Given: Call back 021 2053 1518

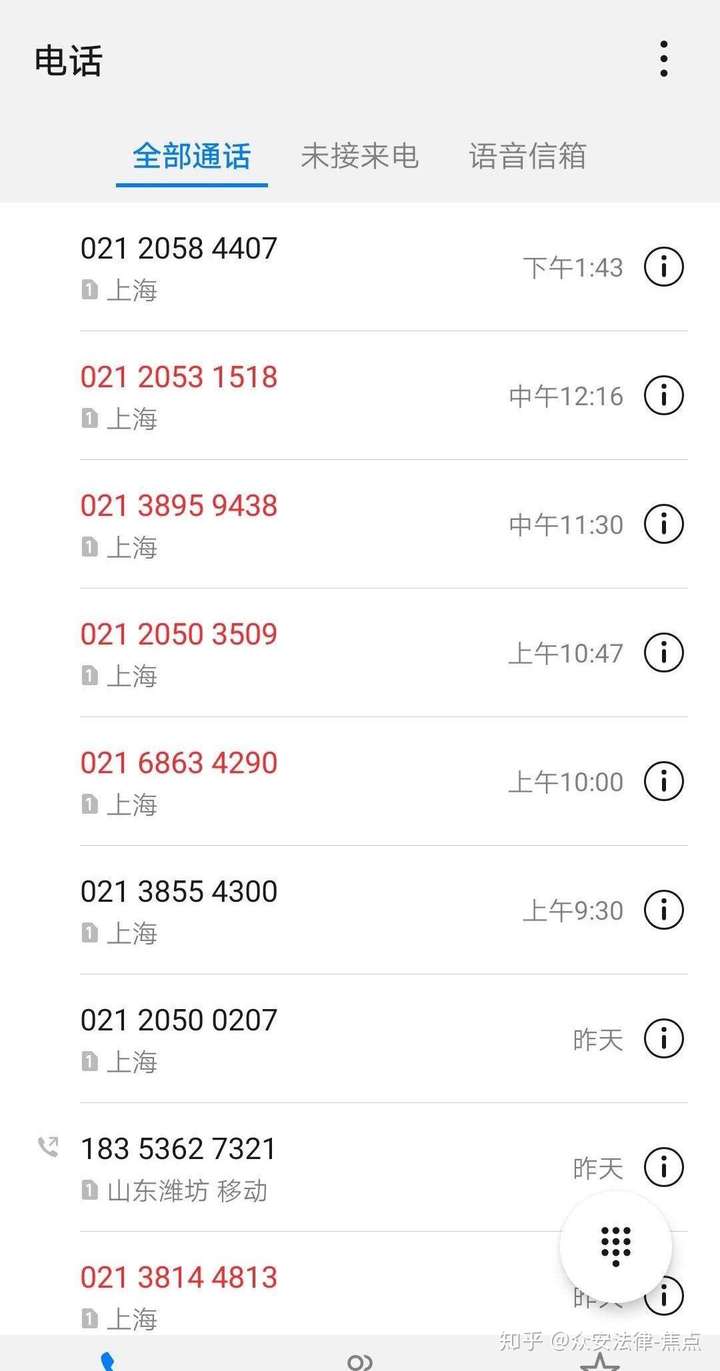Looking at the screenshot, I should (178, 377).
